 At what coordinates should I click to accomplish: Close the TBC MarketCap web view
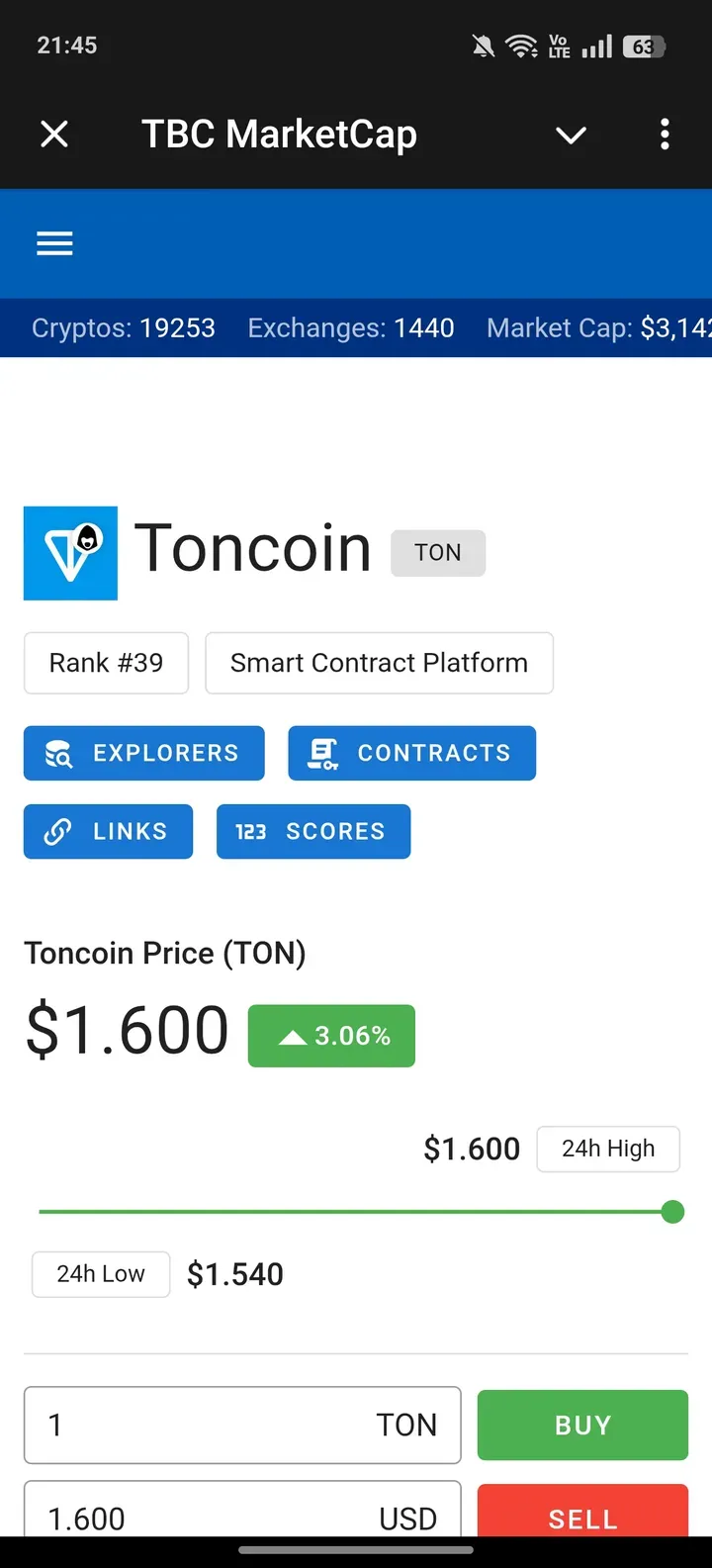click(x=54, y=134)
